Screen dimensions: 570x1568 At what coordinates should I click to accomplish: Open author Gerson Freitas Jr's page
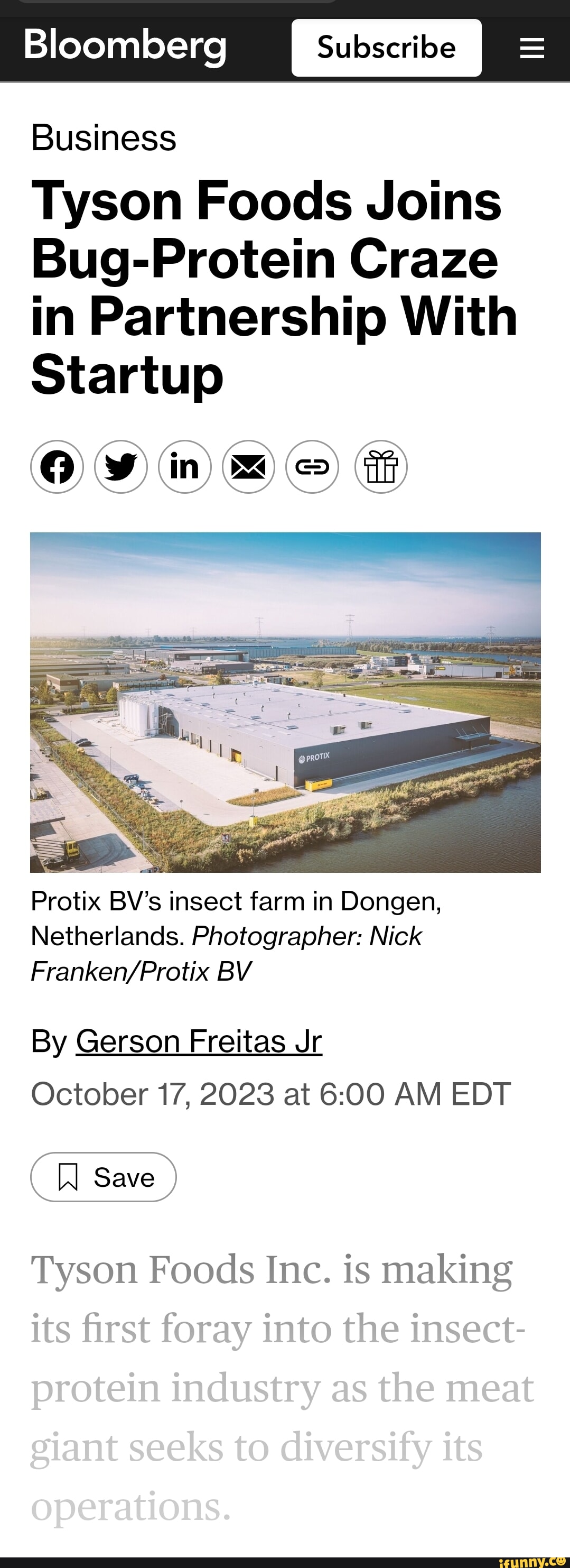click(199, 1041)
